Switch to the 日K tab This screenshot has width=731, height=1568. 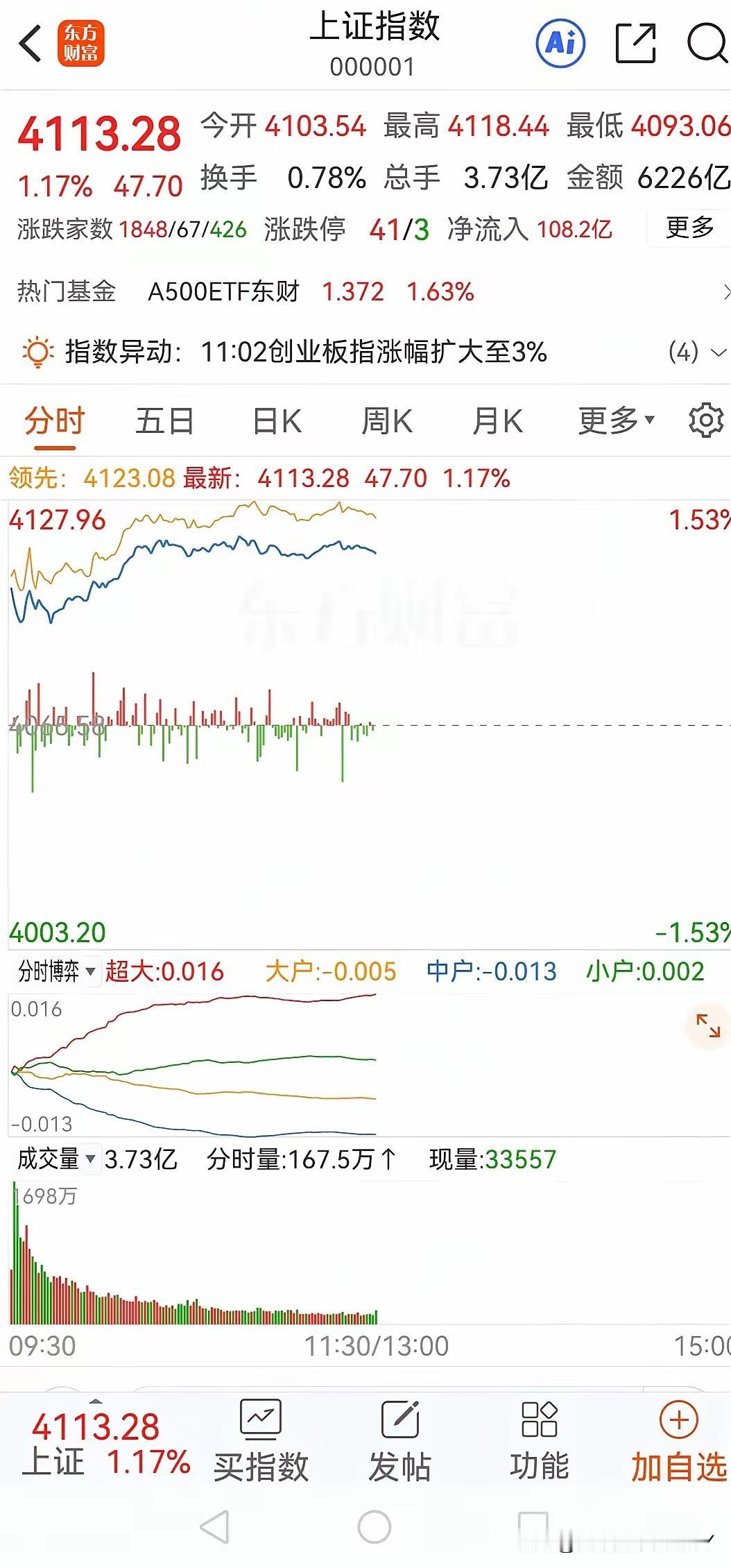[x=277, y=421]
